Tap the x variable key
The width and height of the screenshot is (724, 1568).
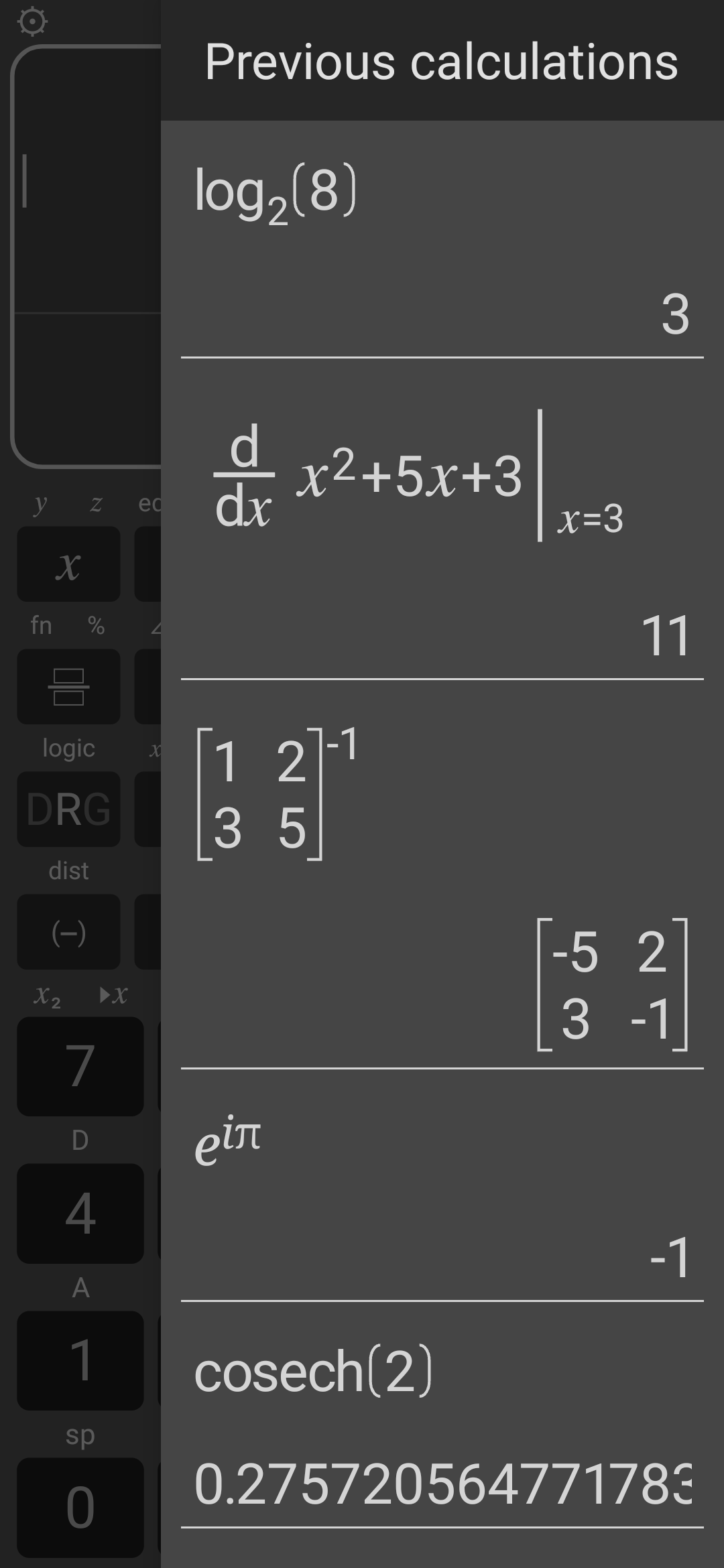pyautogui.click(x=68, y=564)
